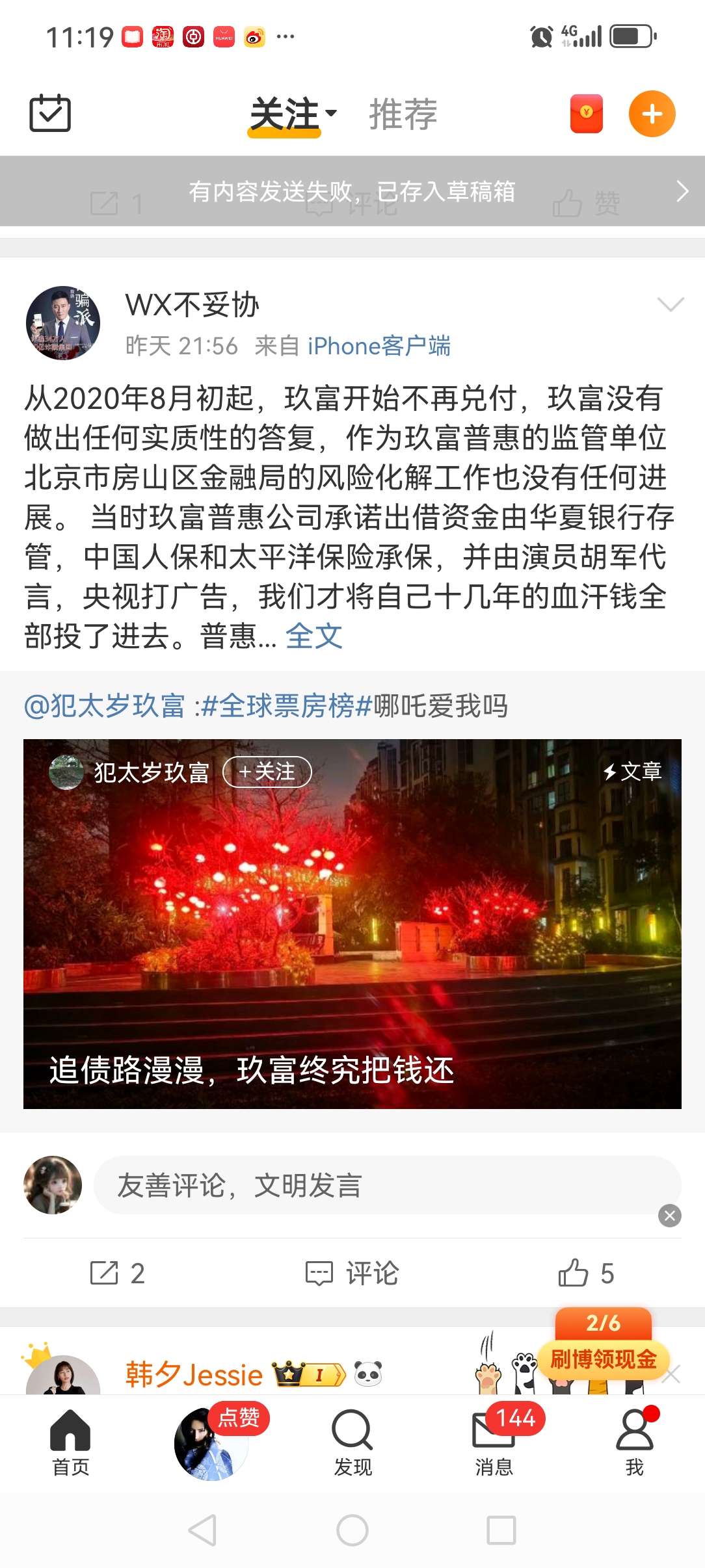Open WX不妥协's profile avatar
705x1568 pixels.
[63, 323]
